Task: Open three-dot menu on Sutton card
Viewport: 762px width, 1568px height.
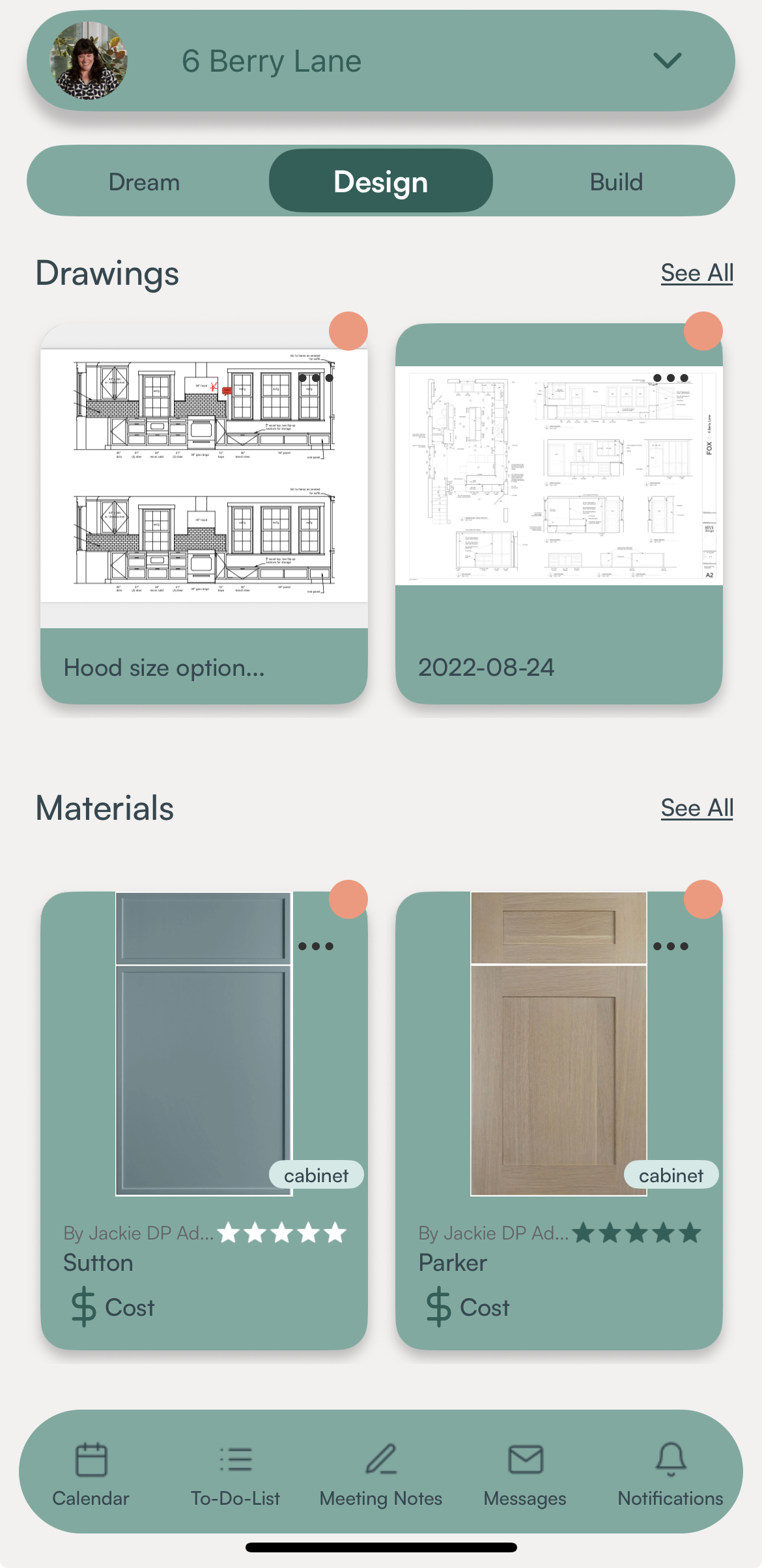Action: pyautogui.click(x=316, y=946)
